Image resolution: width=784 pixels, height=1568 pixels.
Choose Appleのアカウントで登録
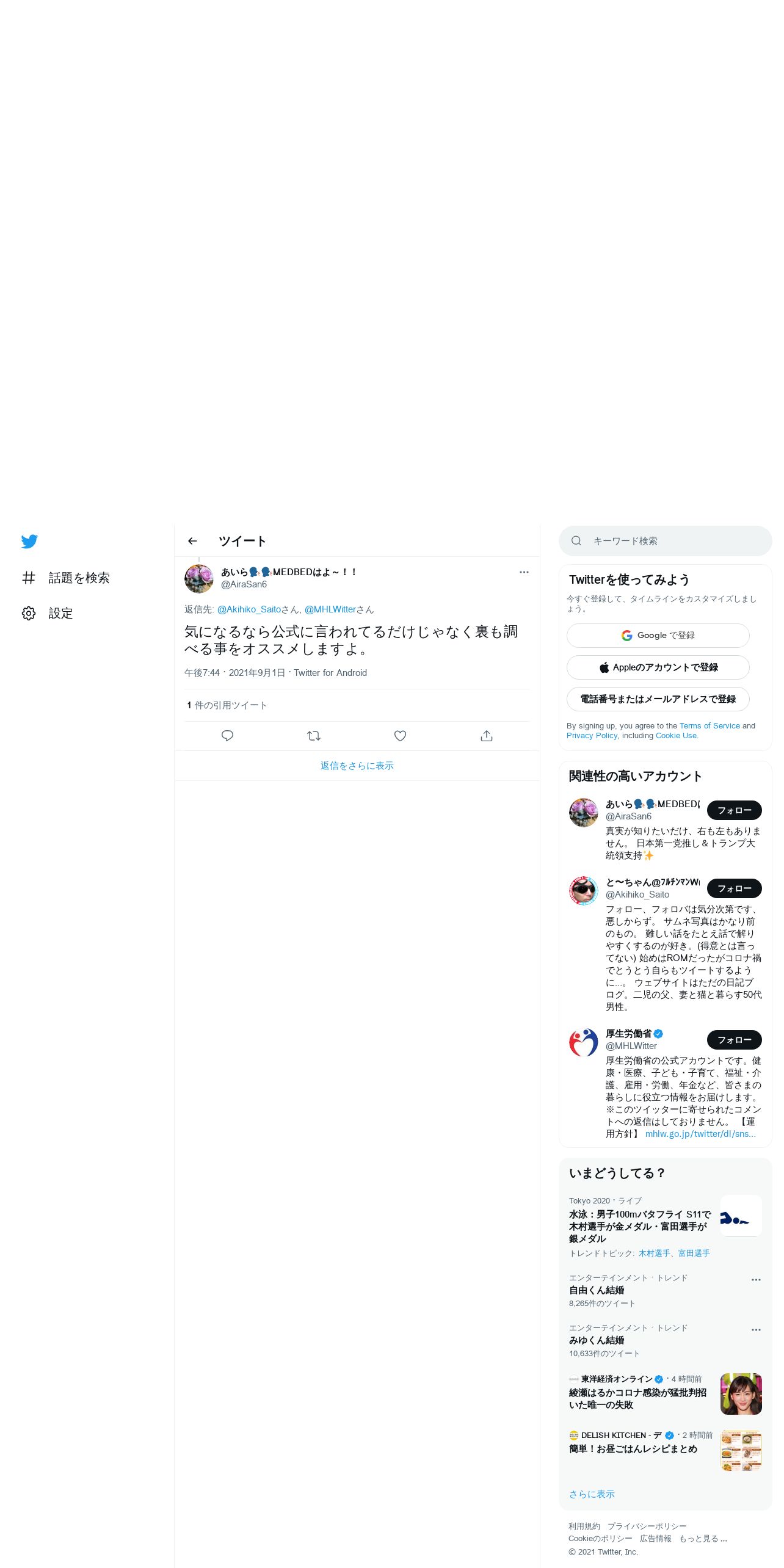[x=658, y=667]
